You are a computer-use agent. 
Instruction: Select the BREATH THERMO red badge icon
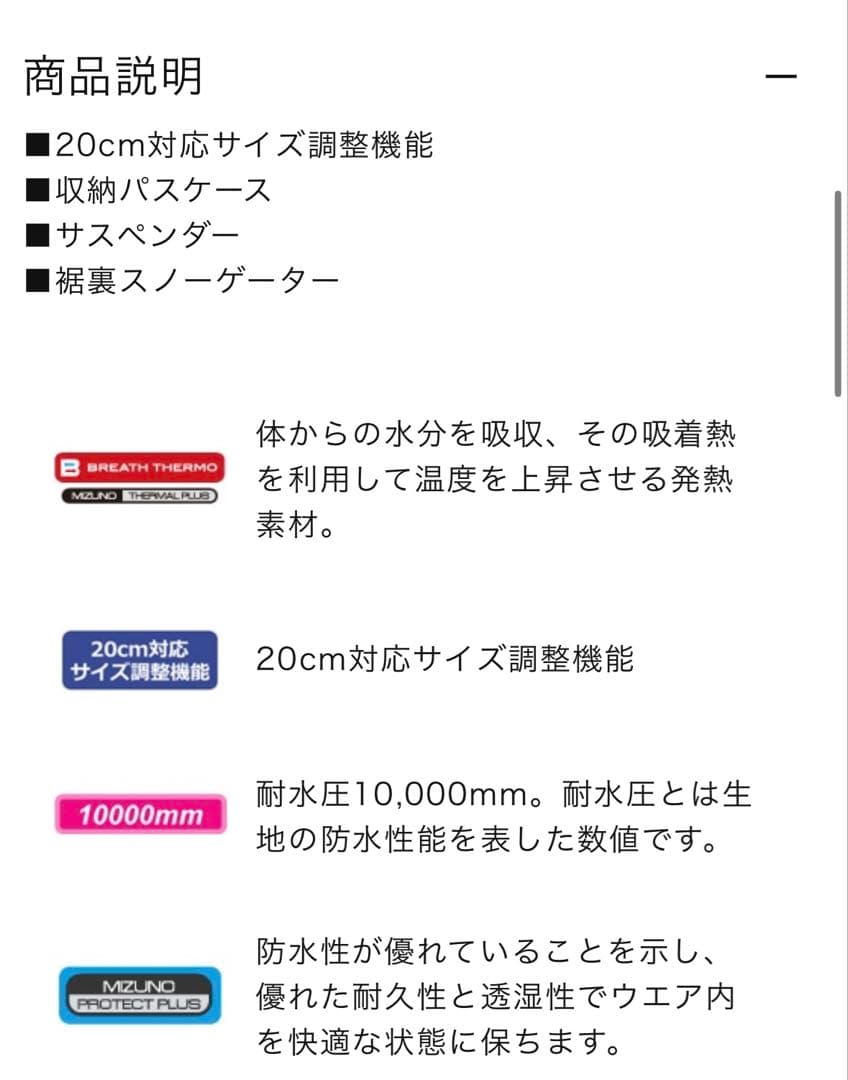(x=140, y=466)
